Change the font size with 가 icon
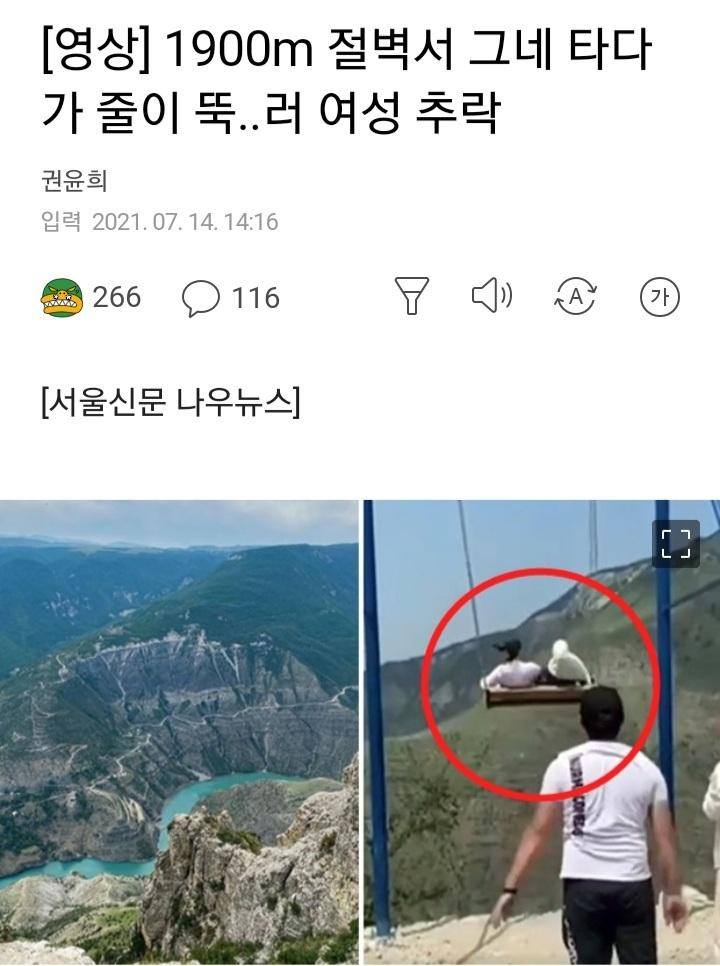The image size is (720, 966). point(659,297)
